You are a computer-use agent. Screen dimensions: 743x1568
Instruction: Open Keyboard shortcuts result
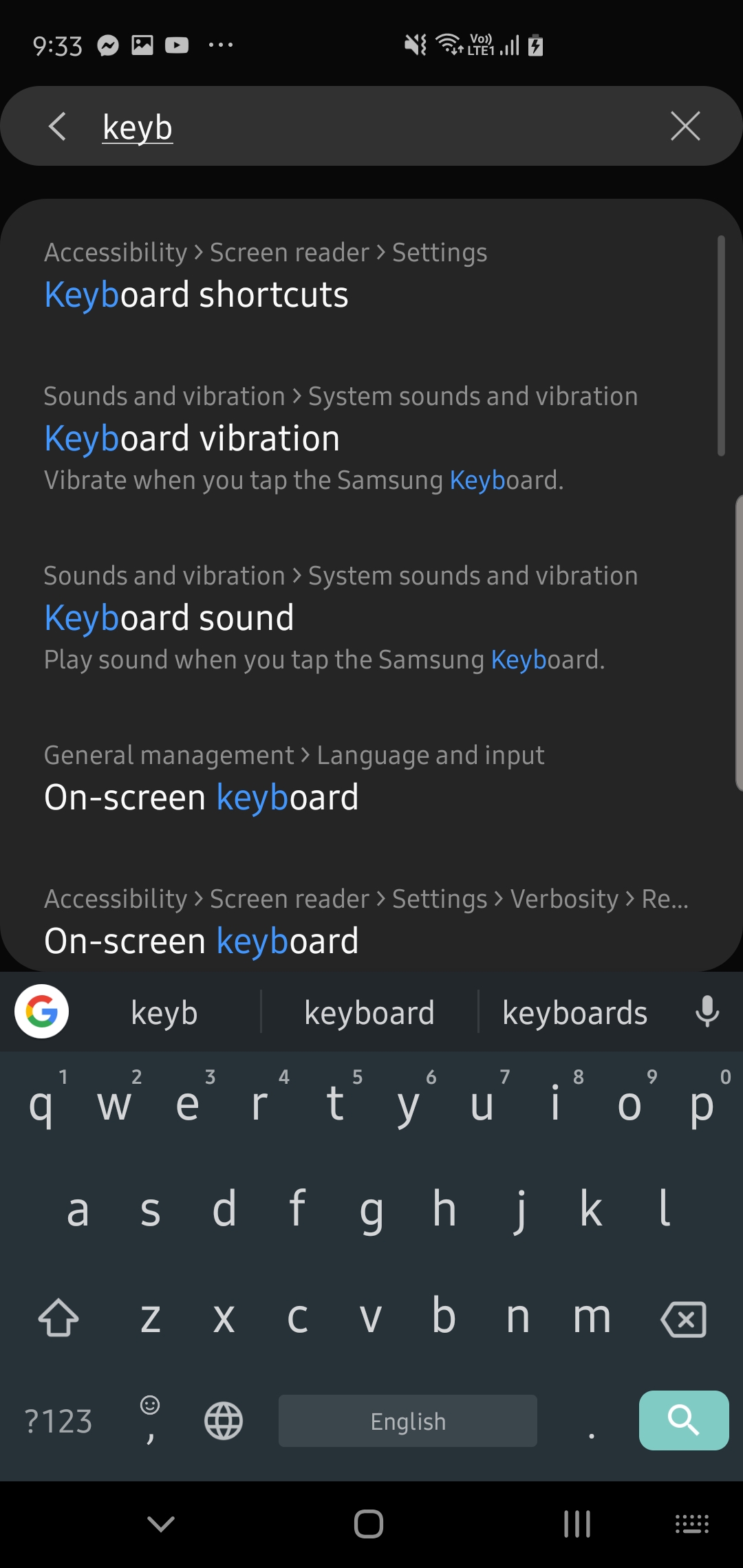[x=196, y=294]
